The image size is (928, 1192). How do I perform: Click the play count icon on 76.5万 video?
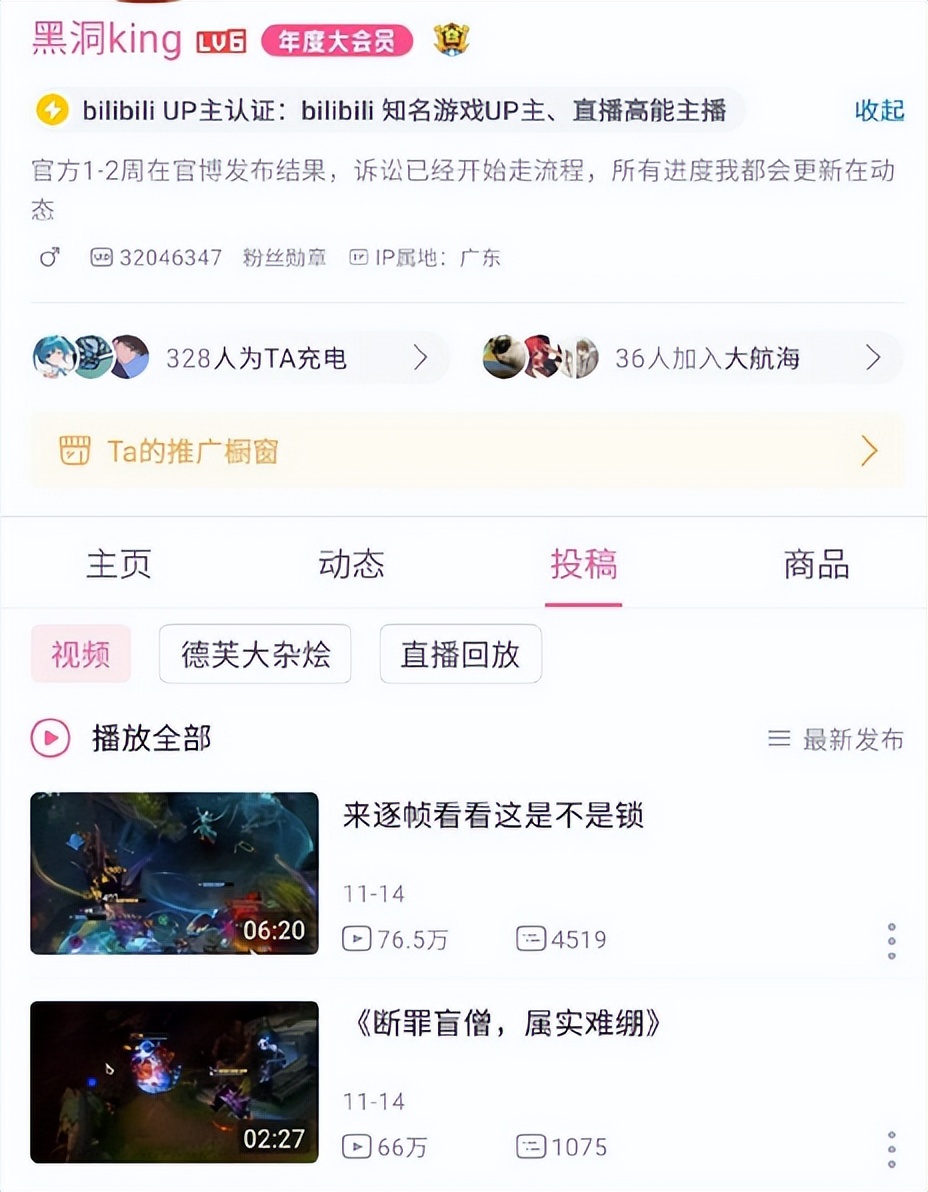(x=357, y=939)
